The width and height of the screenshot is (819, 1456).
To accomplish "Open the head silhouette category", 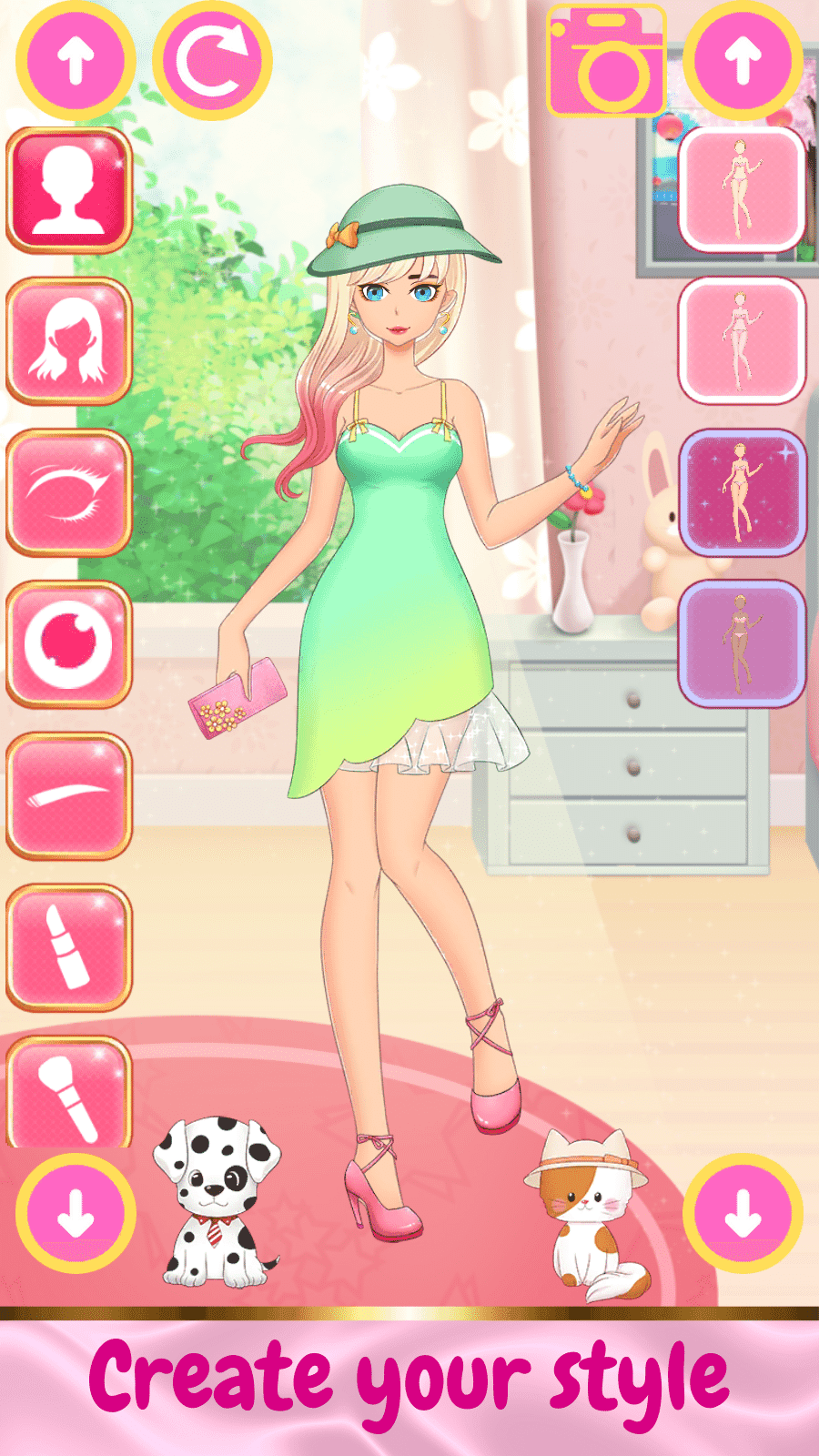I will pyautogui.click(x=69, y=190).
